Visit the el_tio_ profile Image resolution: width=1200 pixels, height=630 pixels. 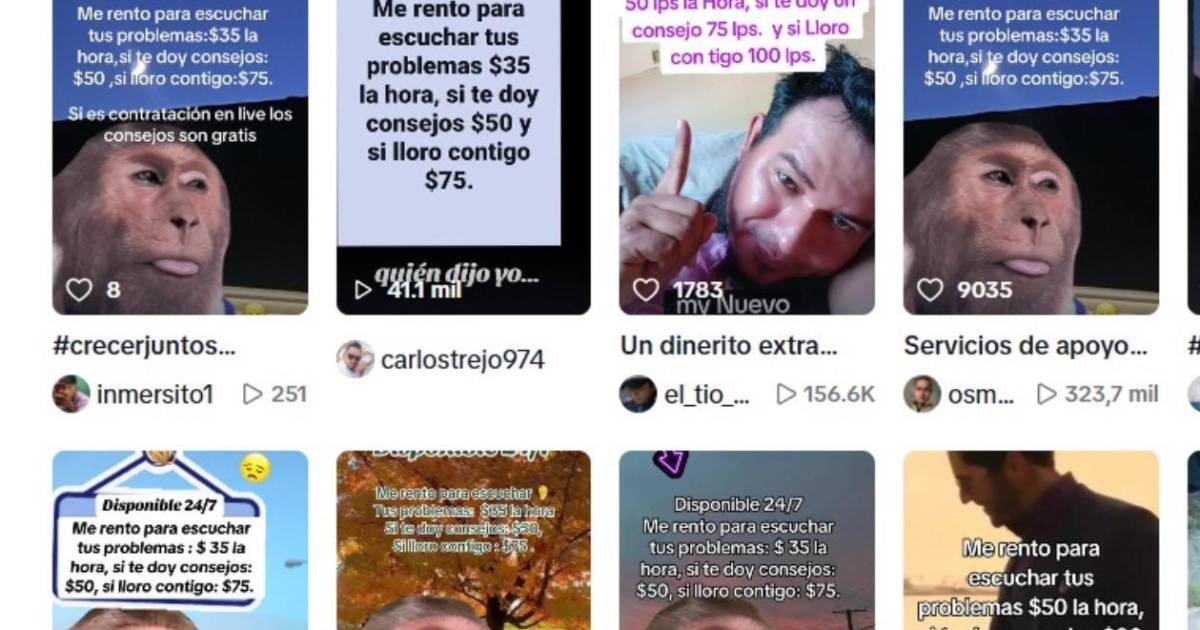(706, 395)
